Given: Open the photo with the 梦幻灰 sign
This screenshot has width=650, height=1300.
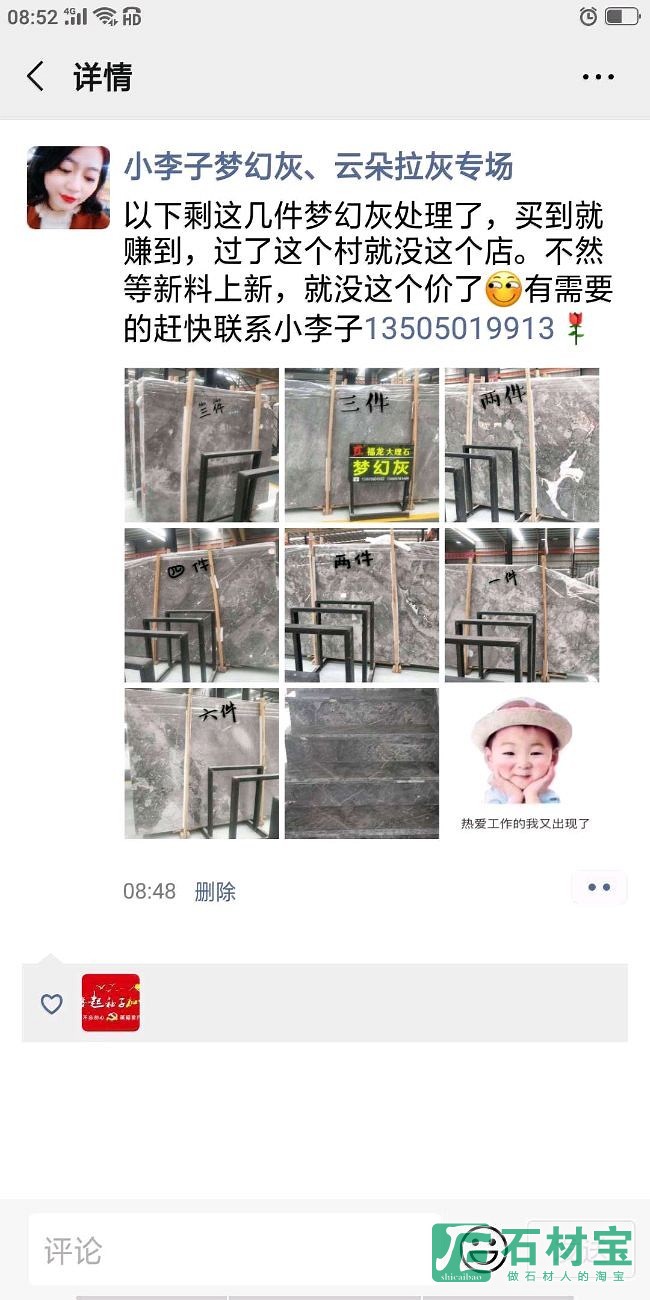Looking at the screenshot, I should point(361,445).
